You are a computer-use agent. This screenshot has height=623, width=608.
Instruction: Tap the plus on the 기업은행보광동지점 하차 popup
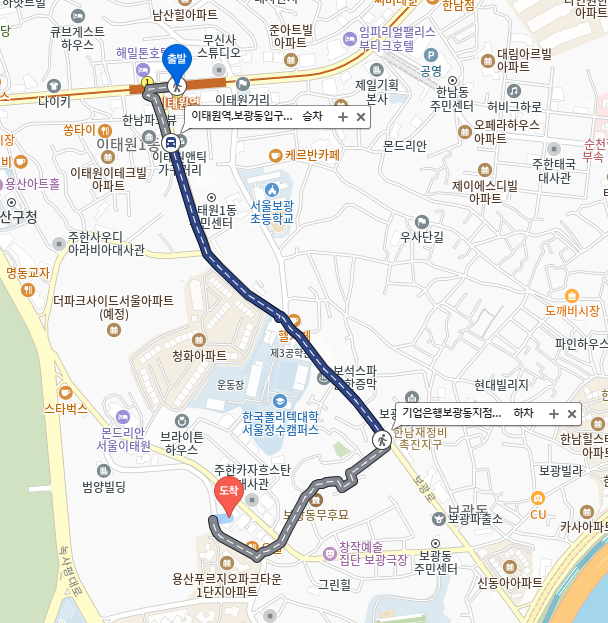[x=553, y=413]
